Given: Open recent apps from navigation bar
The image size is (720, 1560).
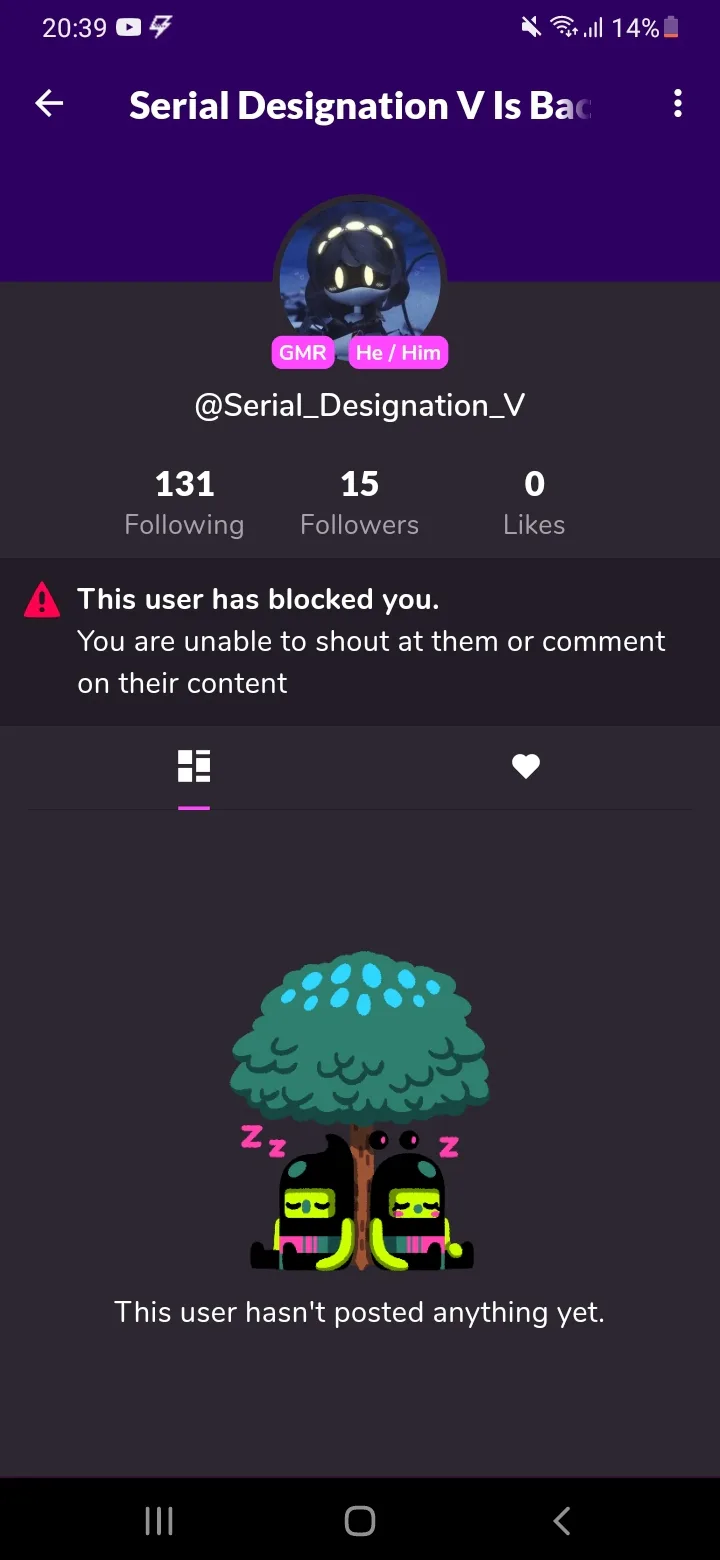Looking at the screenshot, I should [159, 1521].
